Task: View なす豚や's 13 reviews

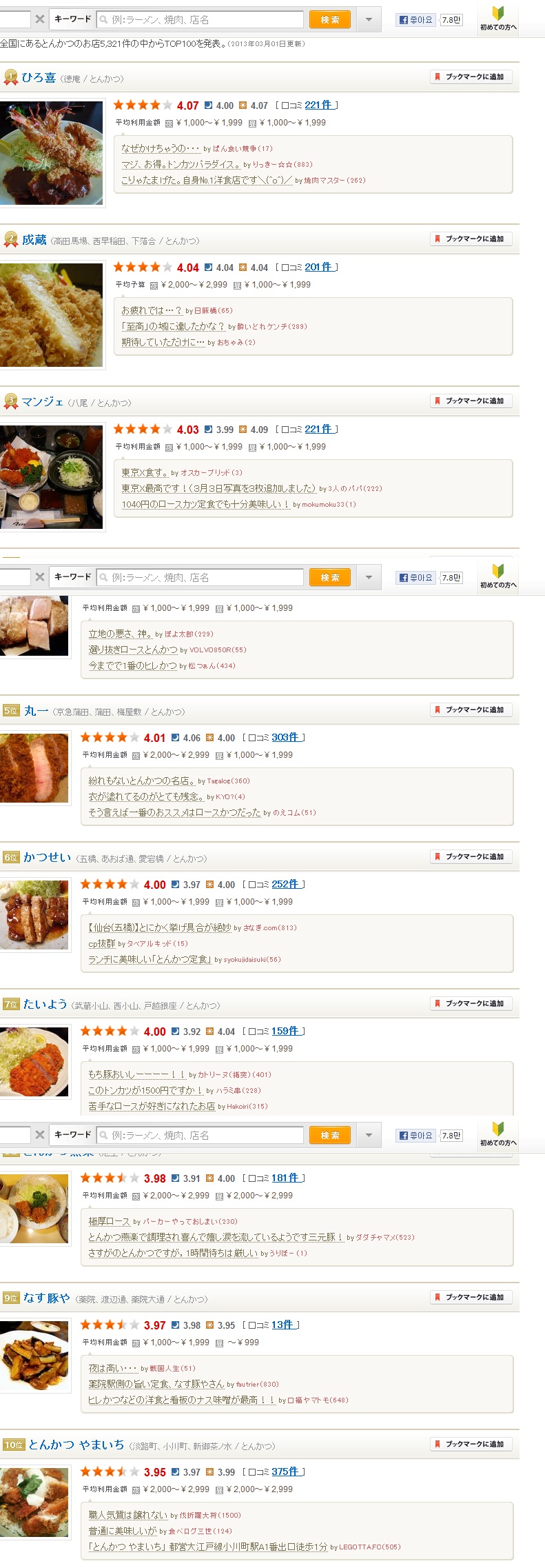Action: pyautogui.click(x=282, y=1325)
